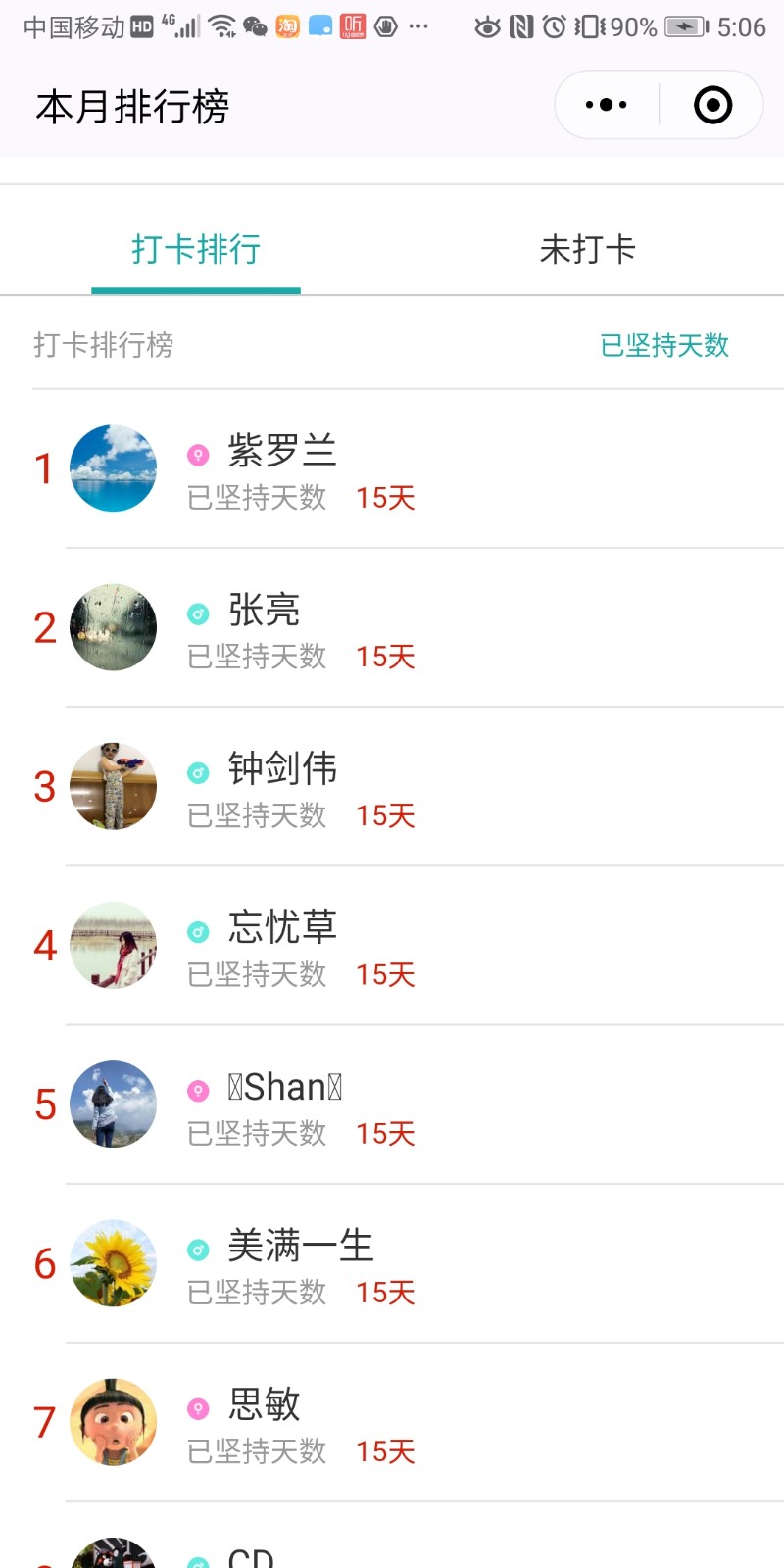Open the mini program more options menu
The width and height of the screenshot is (784, 1568).
coord(606,105)
